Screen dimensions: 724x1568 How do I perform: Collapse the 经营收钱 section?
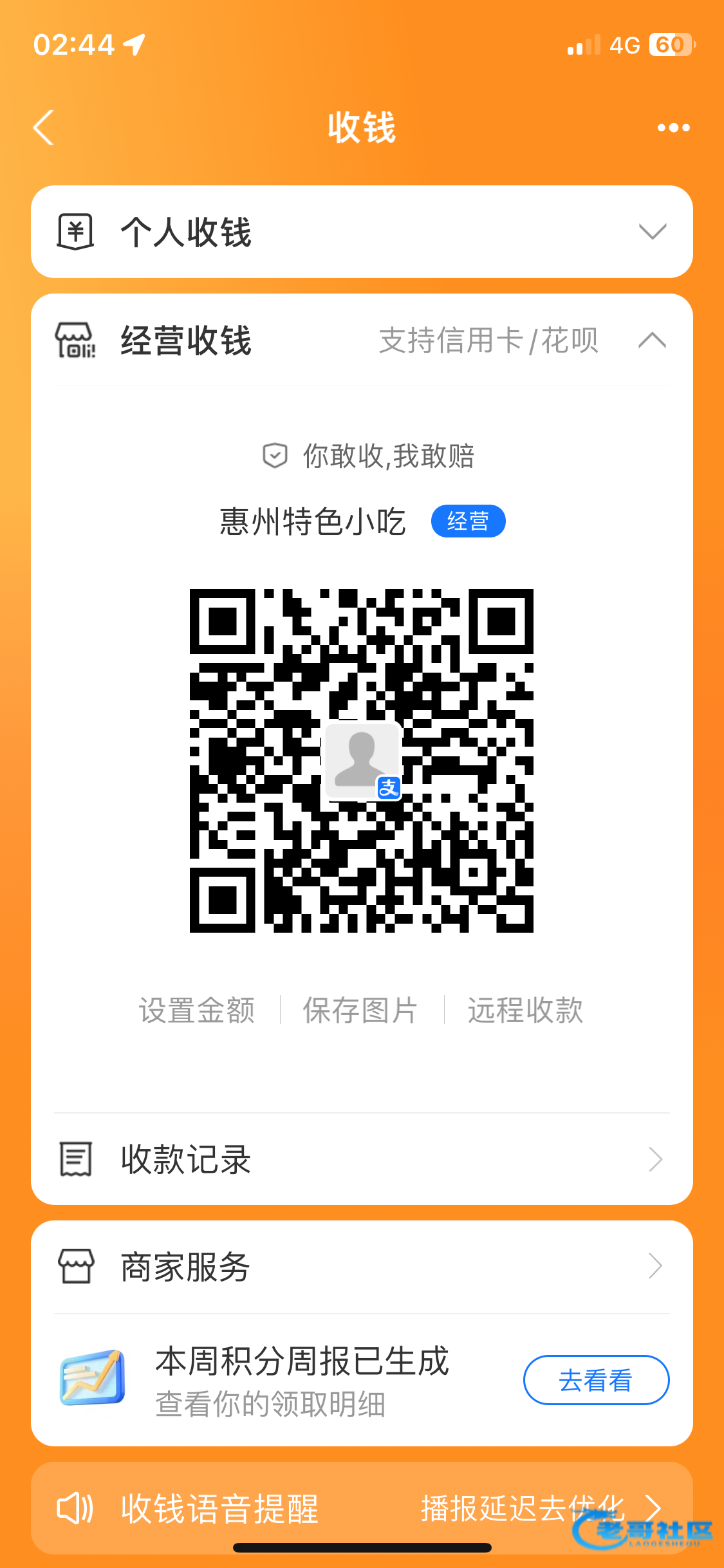tap(651, 340)
